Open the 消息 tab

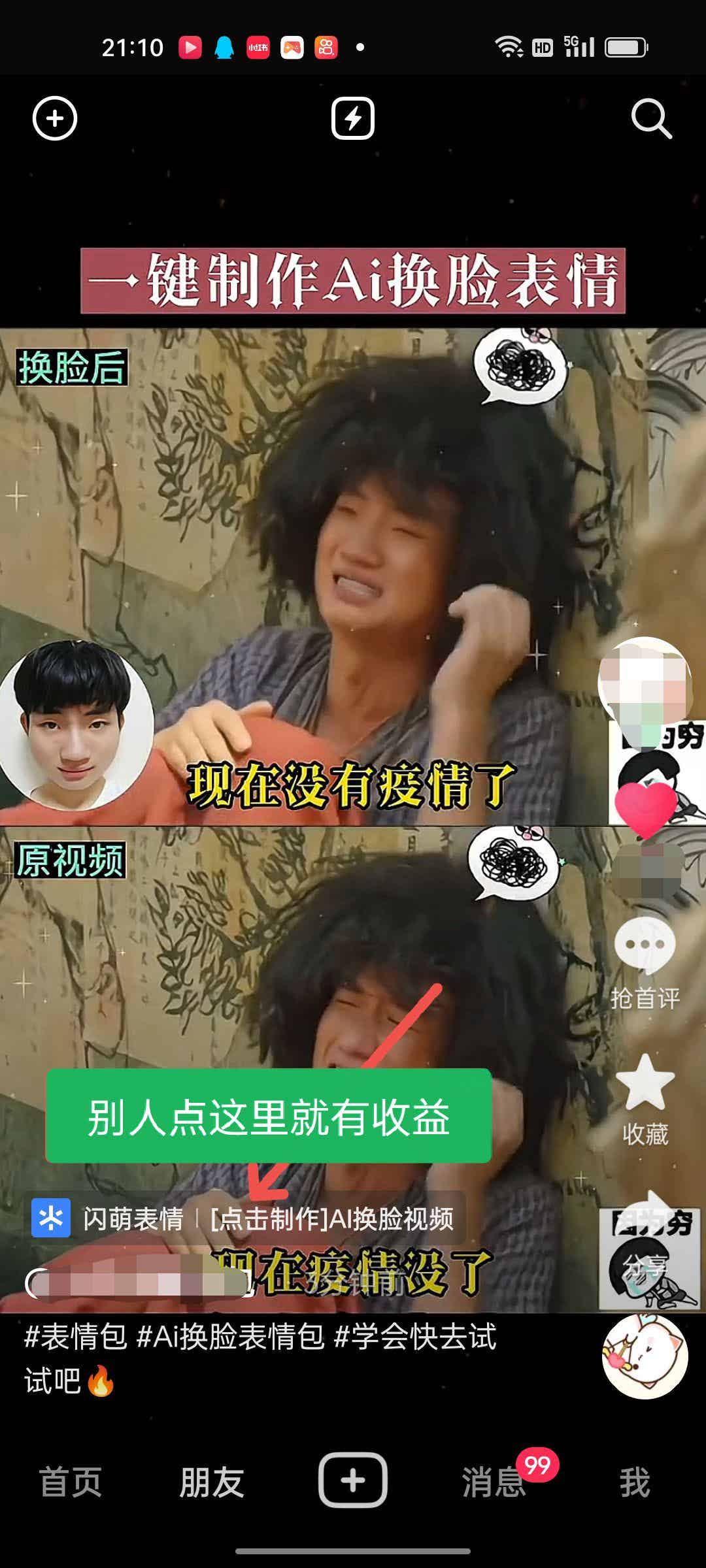(x=494, y=1482)
